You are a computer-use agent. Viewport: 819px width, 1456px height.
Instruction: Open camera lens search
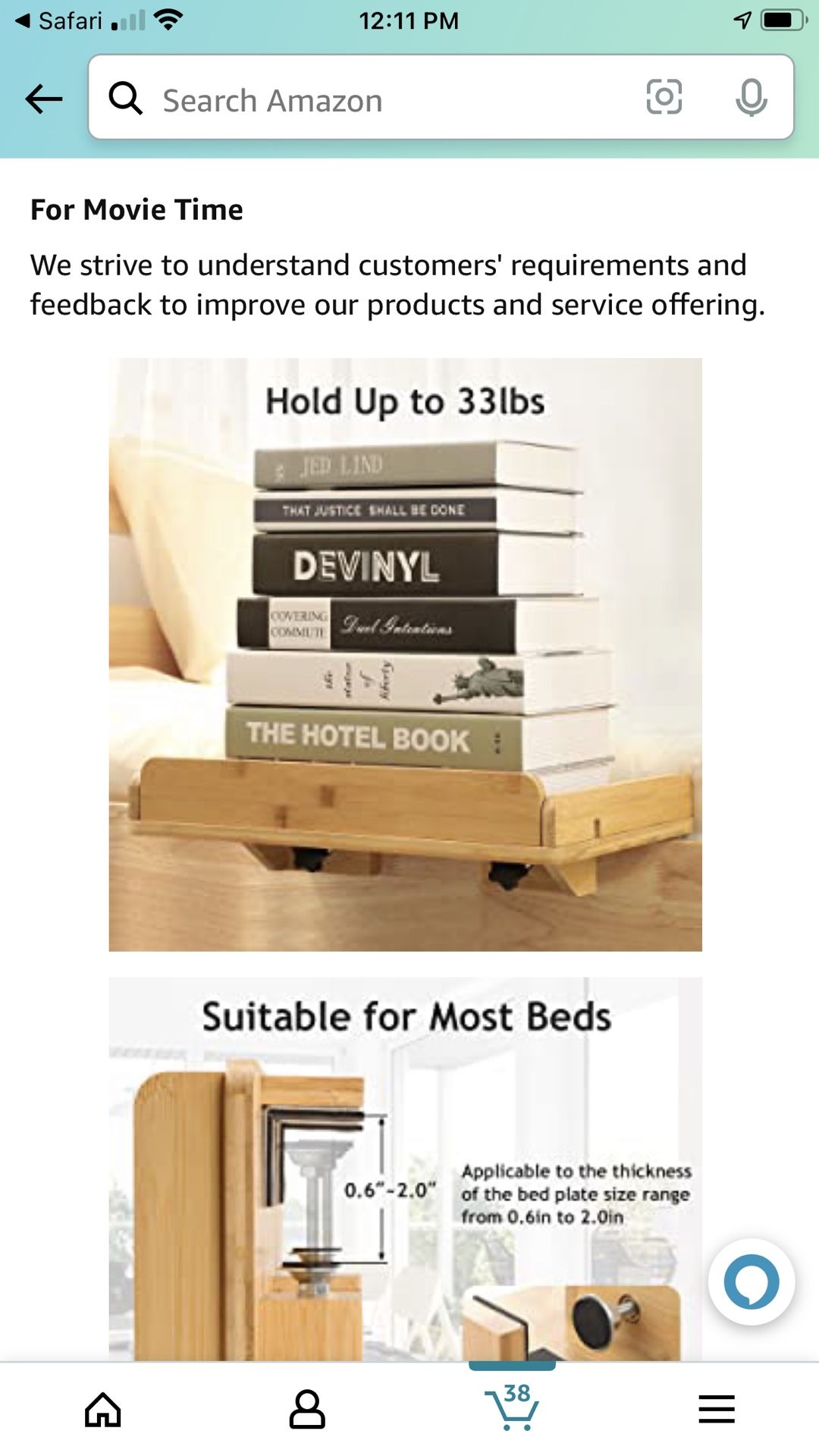[664, 97]
